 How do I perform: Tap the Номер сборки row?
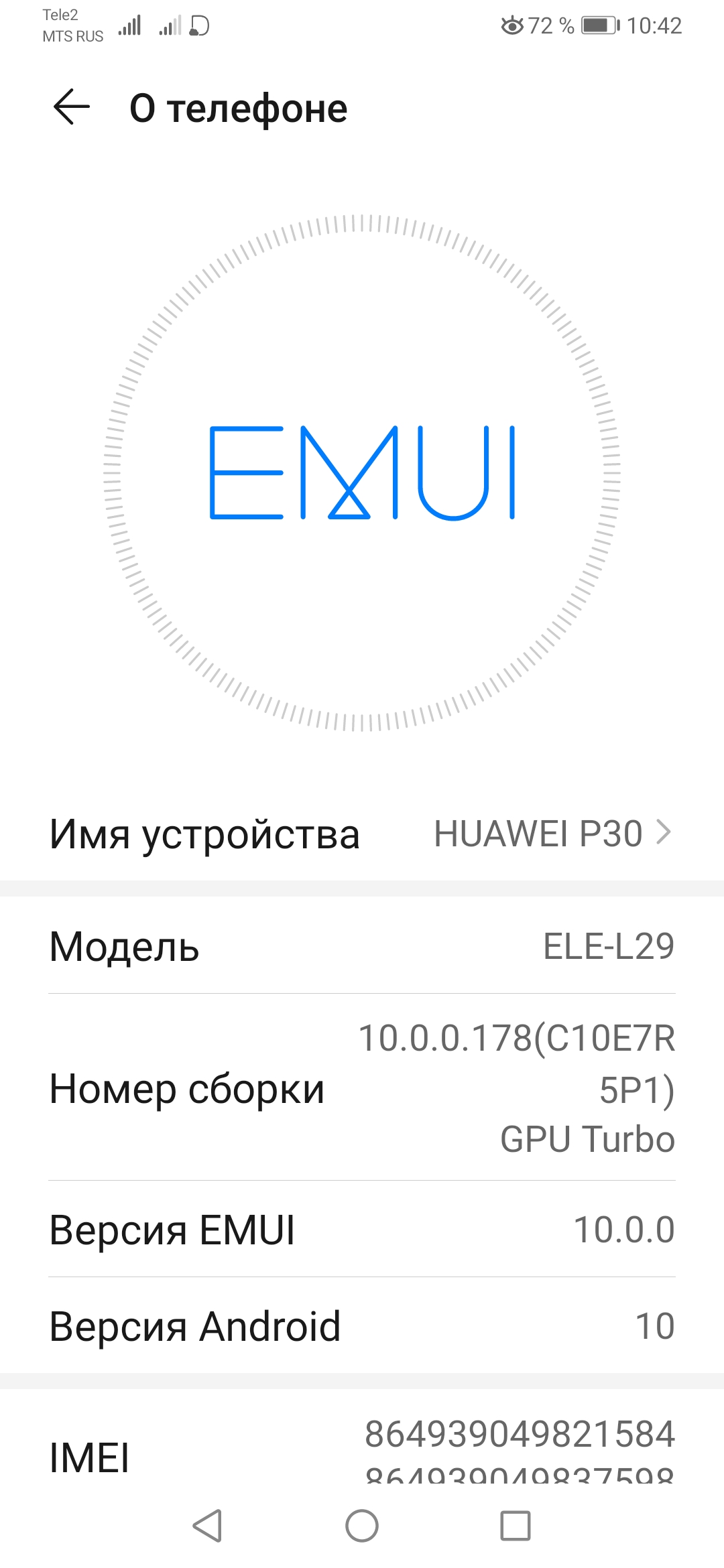362,1088
